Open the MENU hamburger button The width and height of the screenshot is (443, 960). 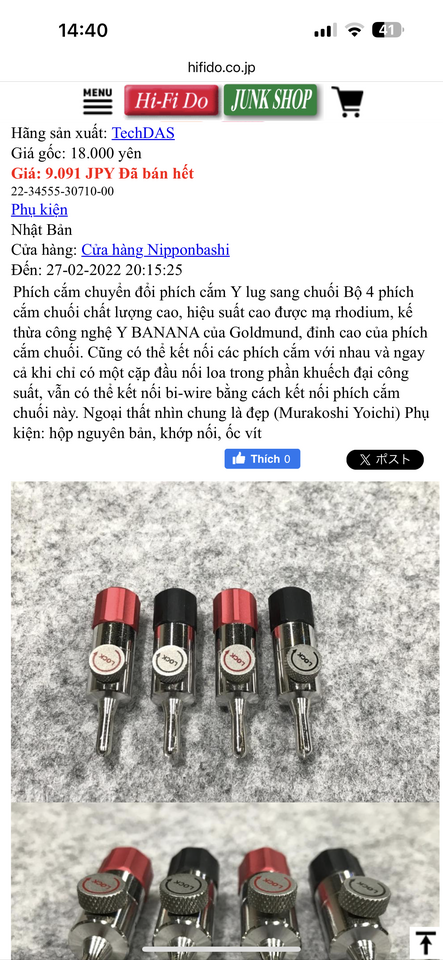(98, 101)
